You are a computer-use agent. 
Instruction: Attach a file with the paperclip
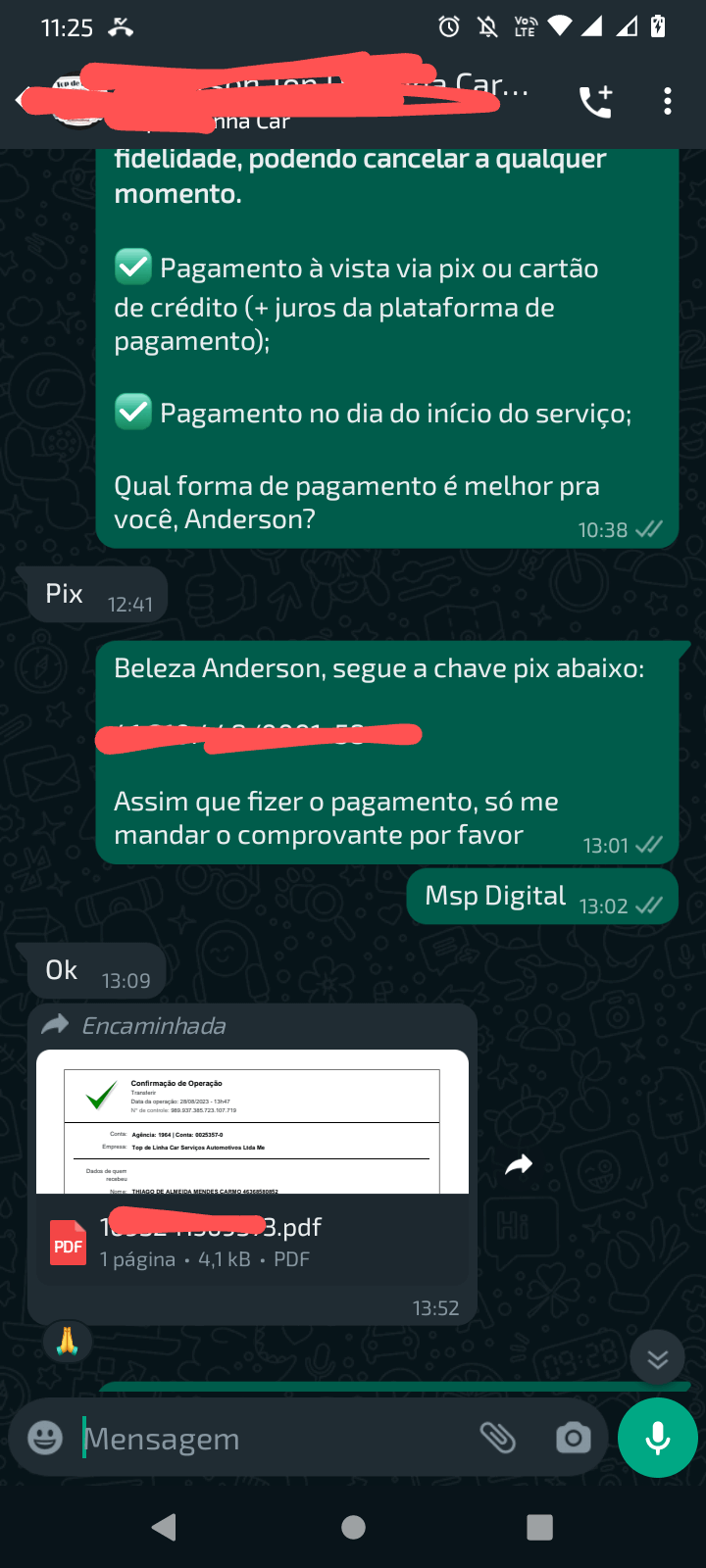(498, 1438)
